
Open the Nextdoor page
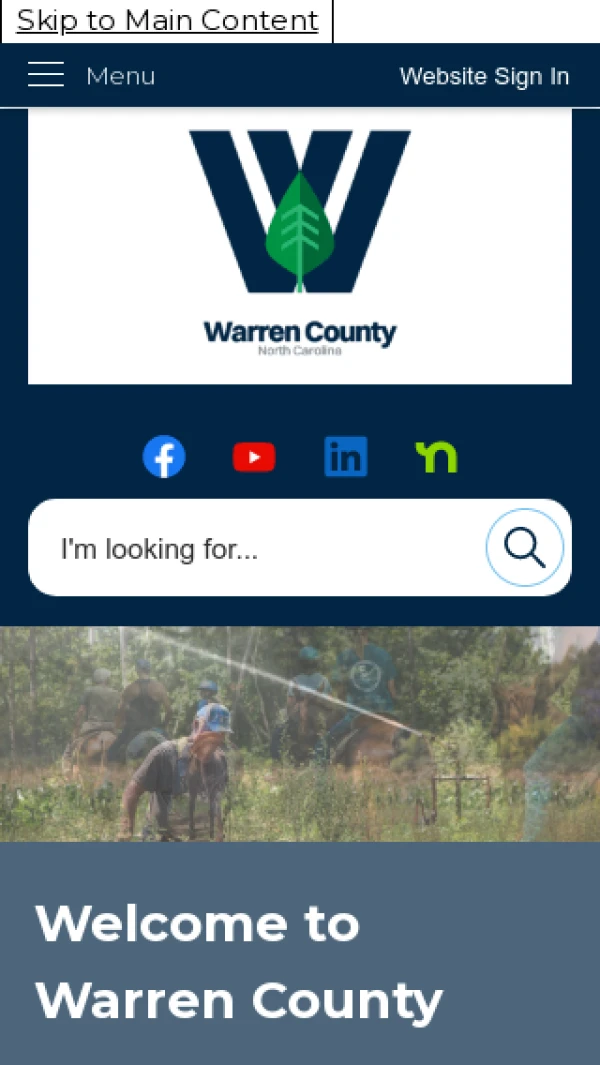pos(436,457)
